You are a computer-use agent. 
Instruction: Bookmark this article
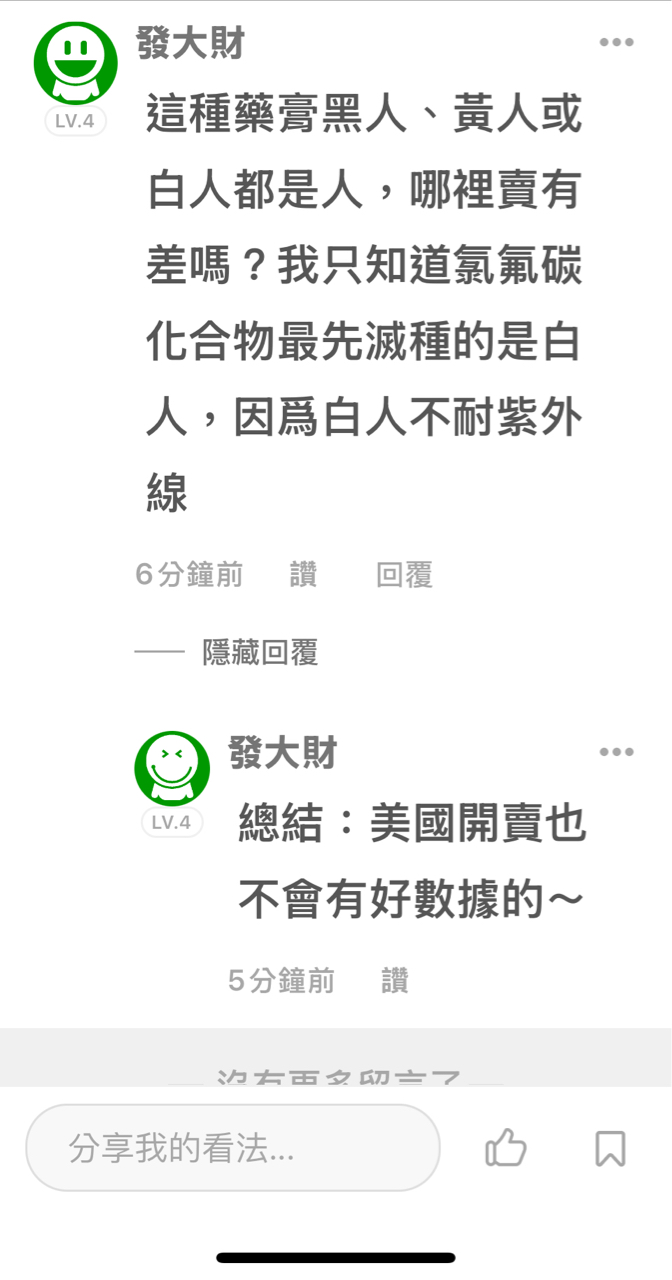pyautogui.click(x=610, y=1148)
